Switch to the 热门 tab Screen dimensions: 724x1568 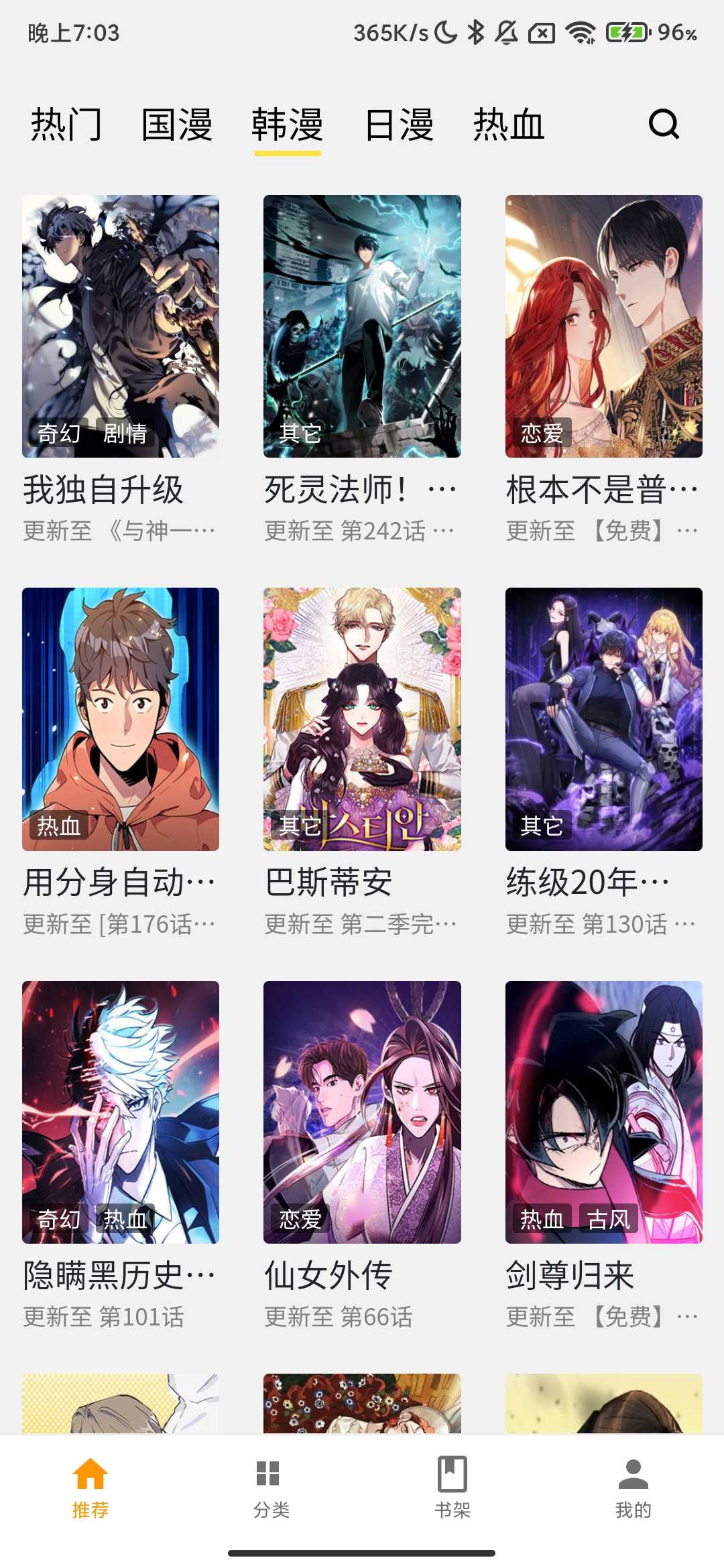coord(66,125)
